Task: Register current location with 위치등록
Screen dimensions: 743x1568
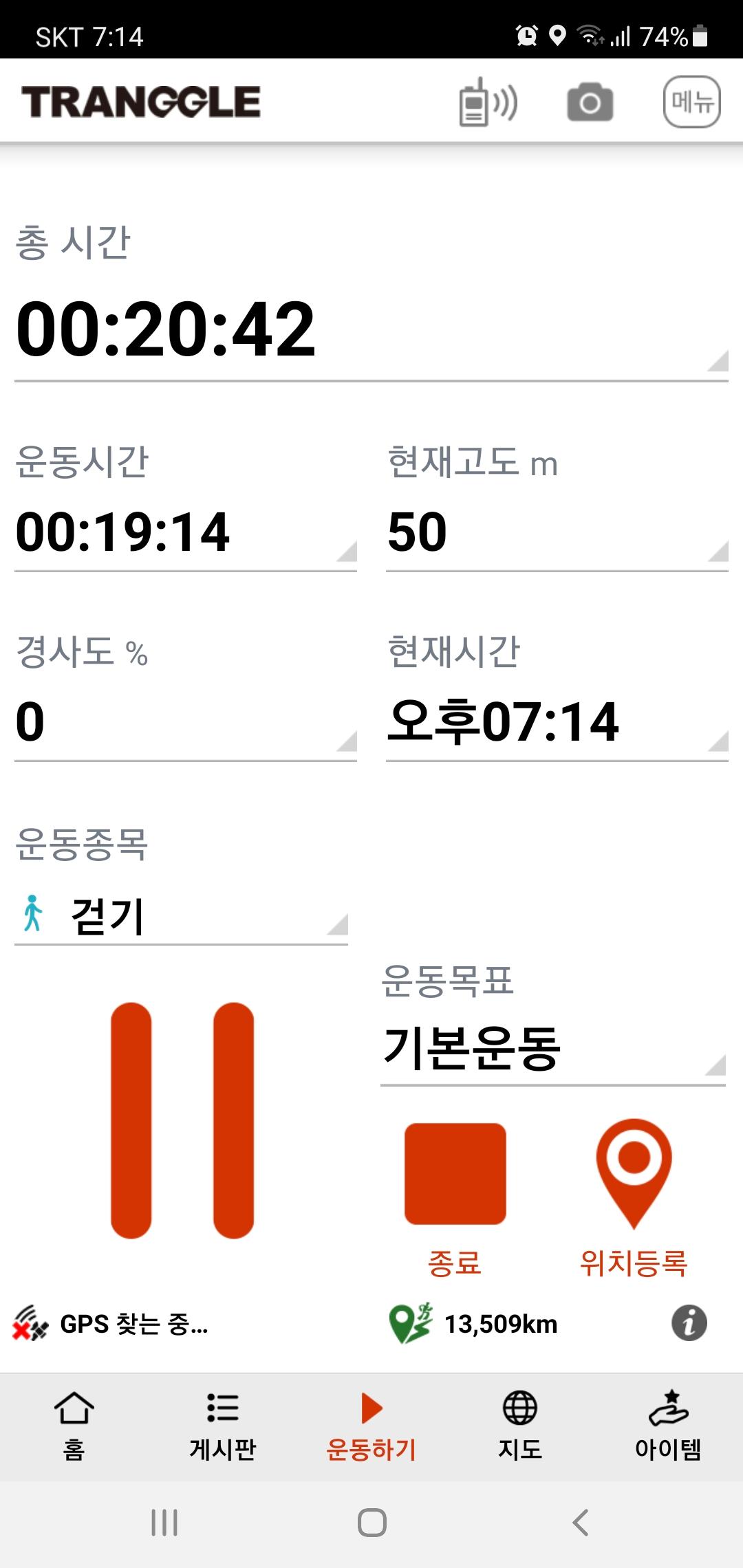Action: (634, 1174)
